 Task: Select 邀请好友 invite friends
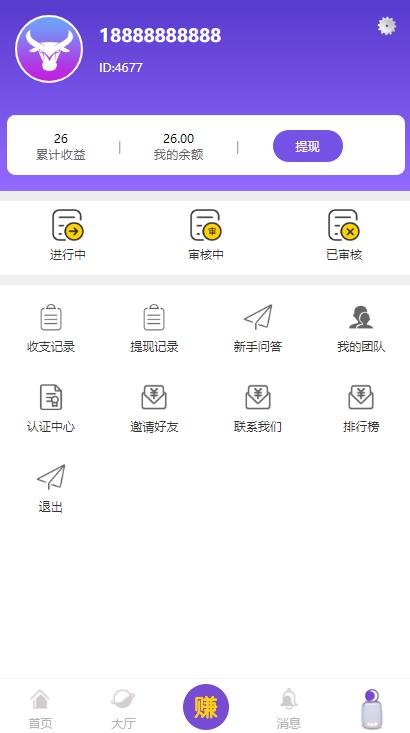coord(154,409)
